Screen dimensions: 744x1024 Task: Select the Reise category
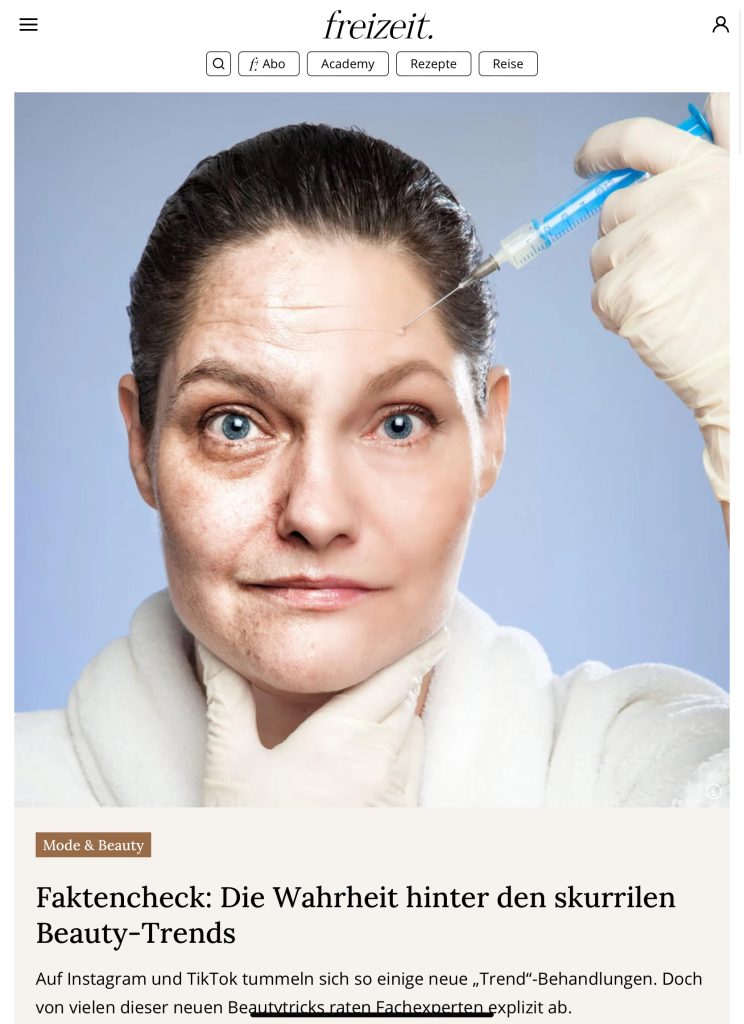[x=508, y=64]
